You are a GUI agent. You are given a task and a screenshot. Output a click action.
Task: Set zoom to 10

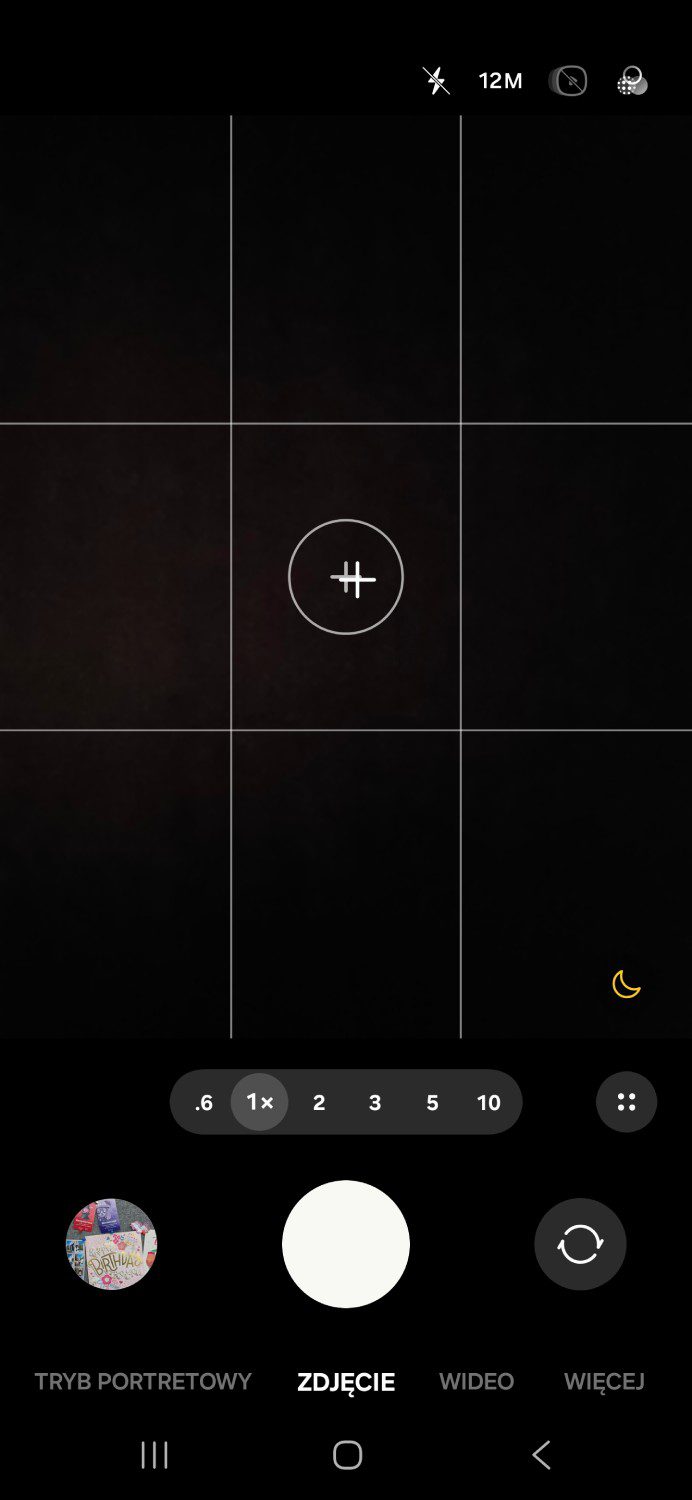coord(489,1103)
